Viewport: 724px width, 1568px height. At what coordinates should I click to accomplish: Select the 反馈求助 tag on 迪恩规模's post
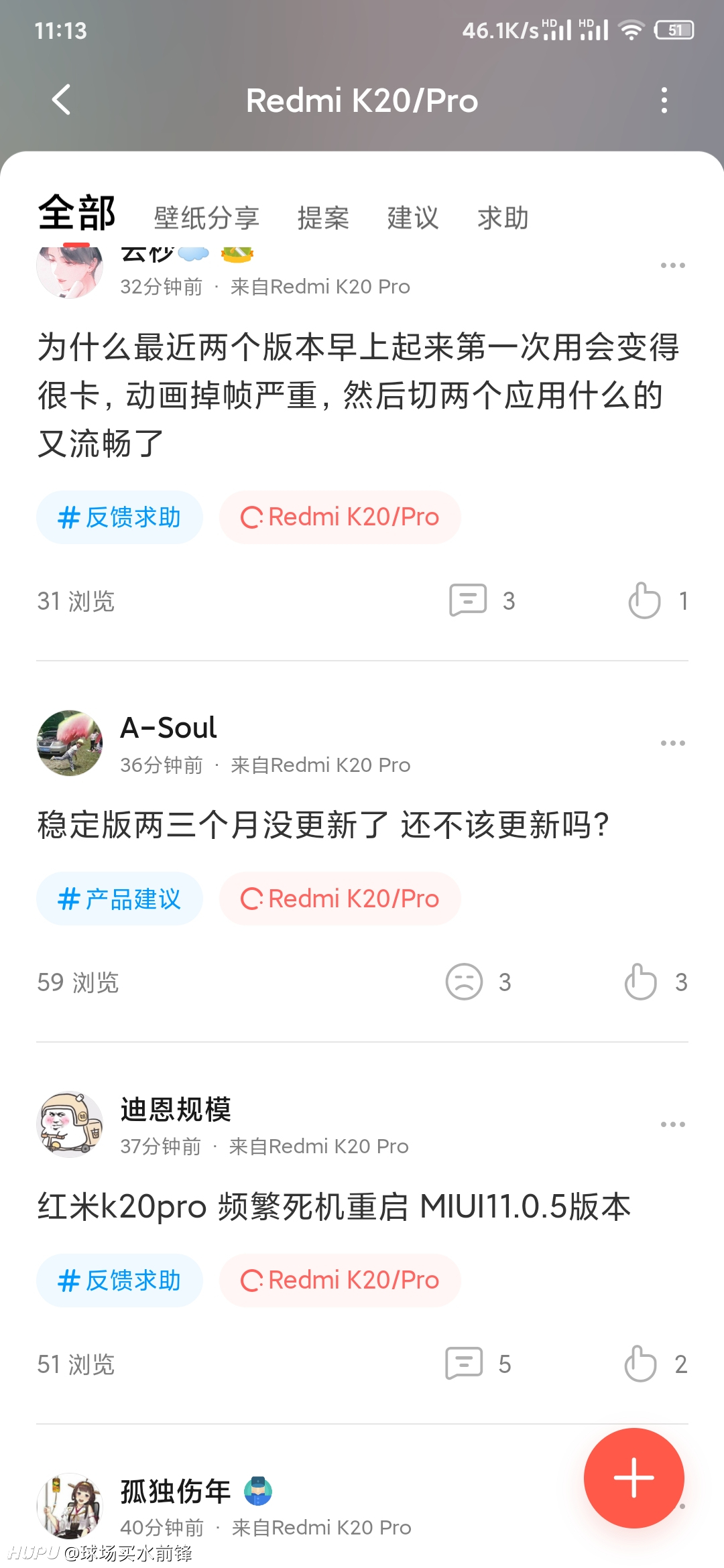(x=119, y=1281)
